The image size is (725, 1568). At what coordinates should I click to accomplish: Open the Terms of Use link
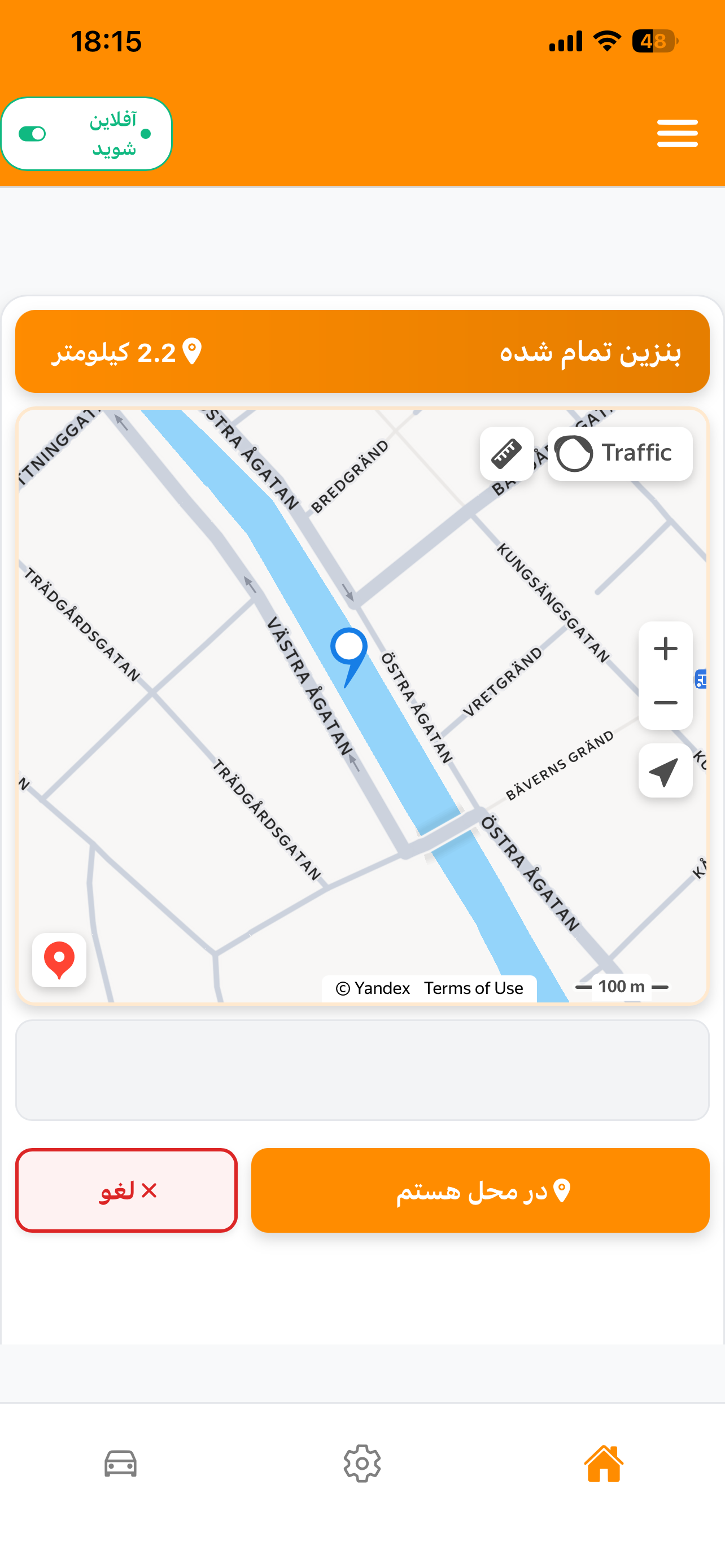[x=474, y=987]
